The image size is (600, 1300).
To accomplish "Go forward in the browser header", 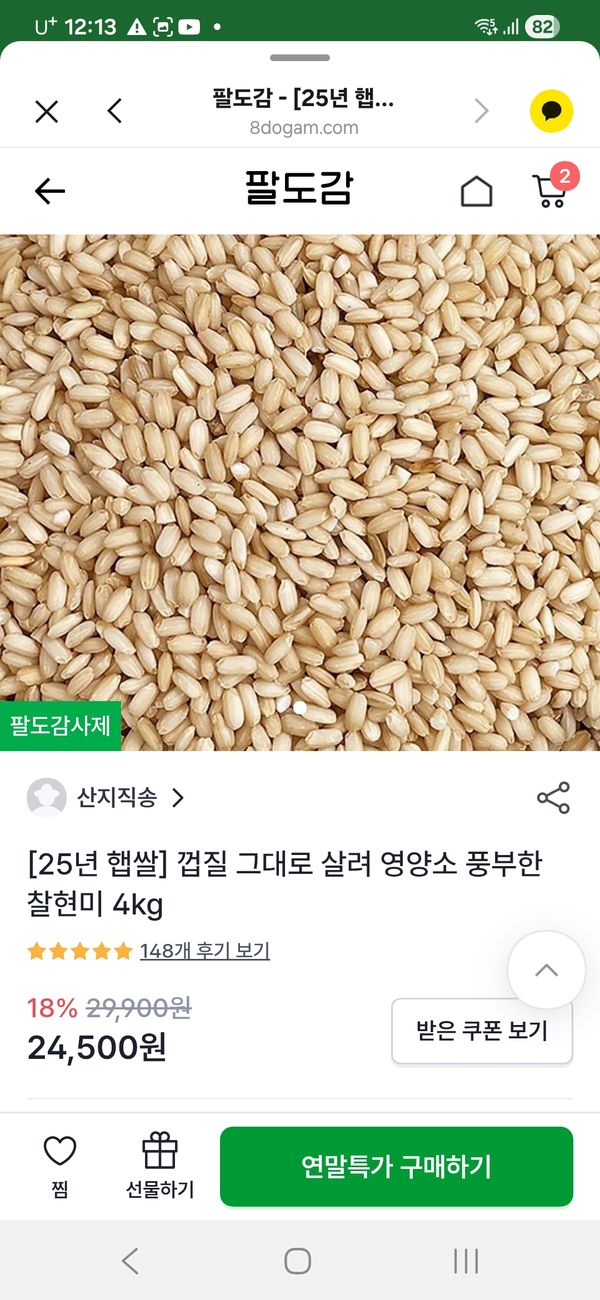I will 481,111.
